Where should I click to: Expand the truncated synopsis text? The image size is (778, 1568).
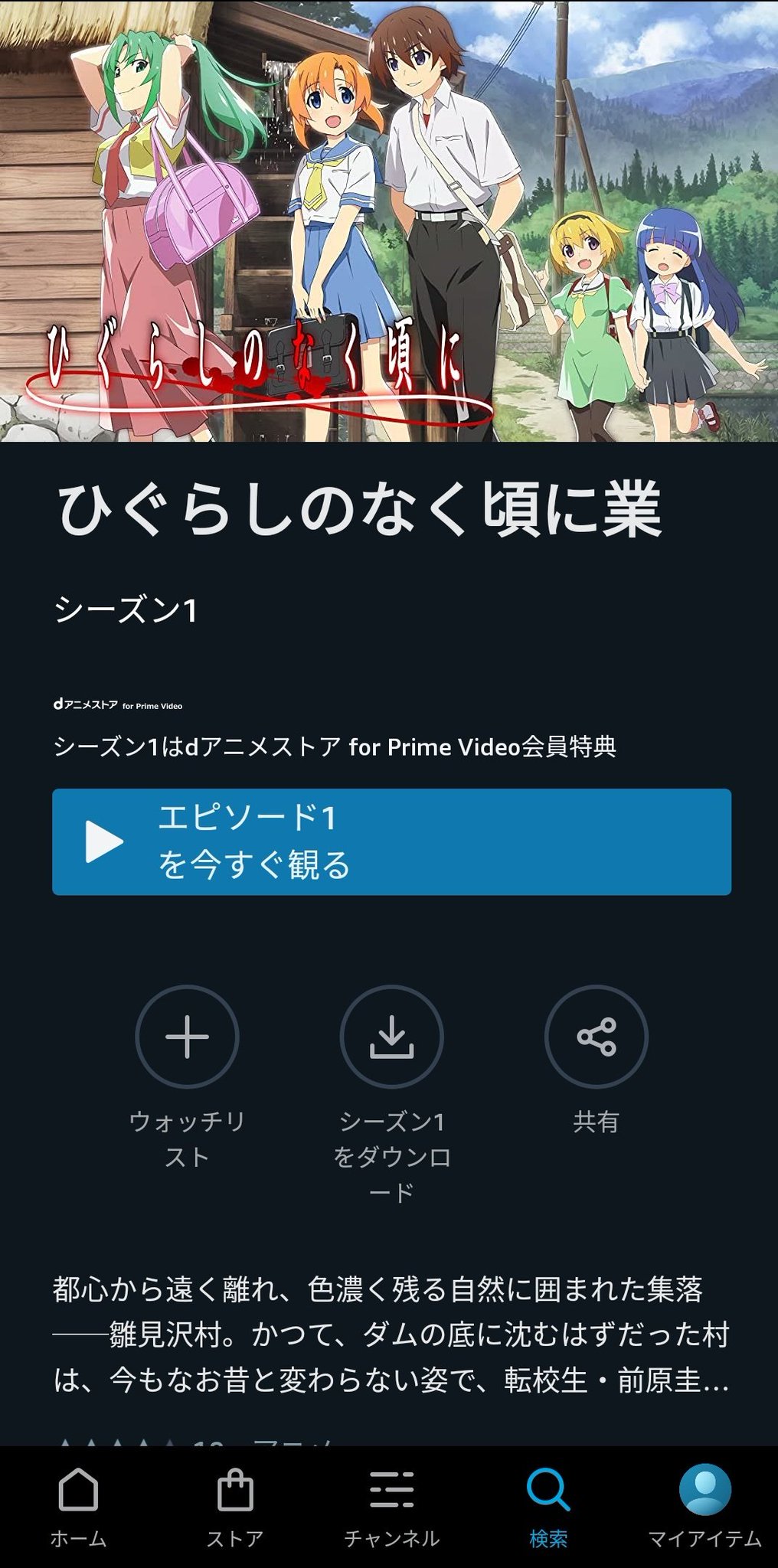pyautogui.click(x=391, y=1334)
